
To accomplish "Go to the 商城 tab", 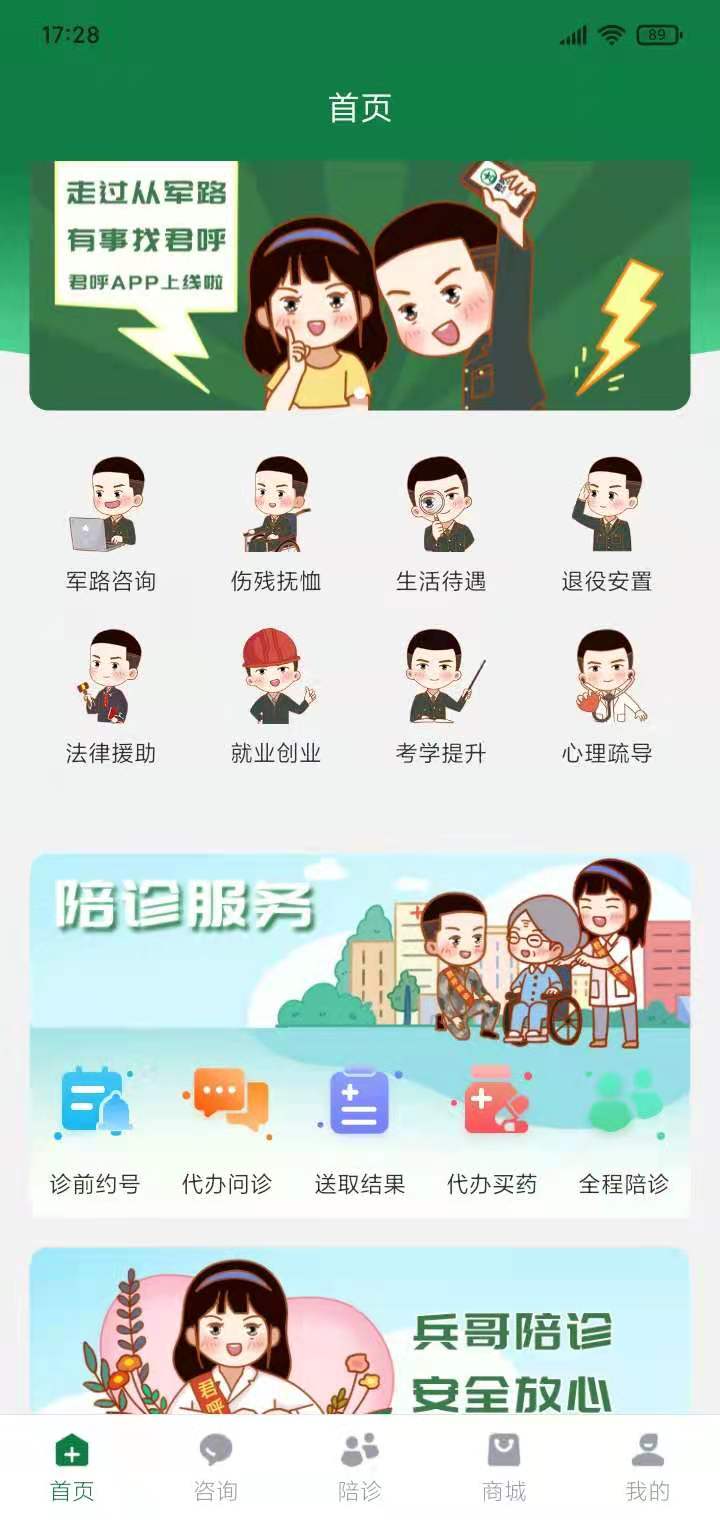I will pyautogui.click(x=504, y=1467).
